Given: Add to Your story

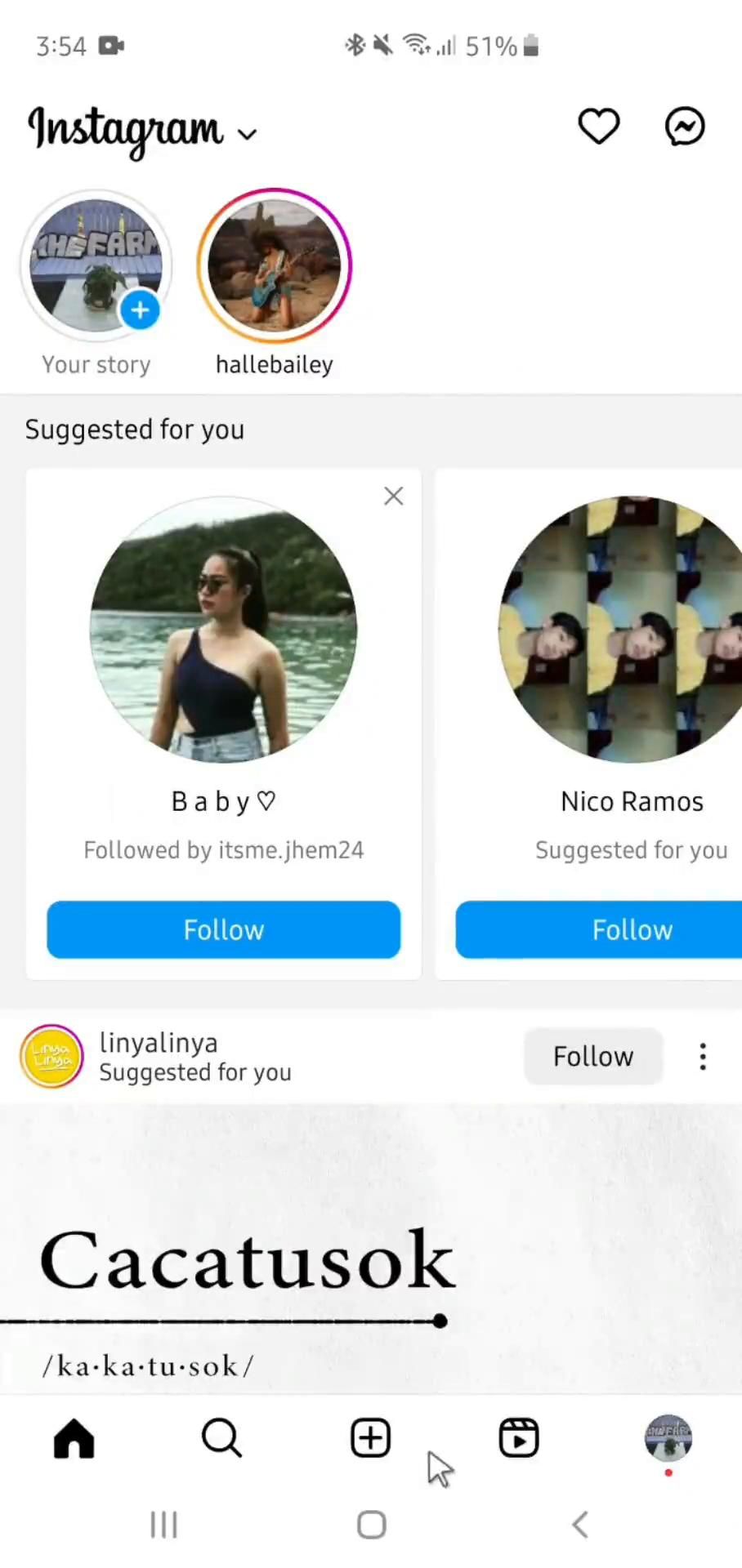Looking at the screenshot, I should tap(140, 310).
